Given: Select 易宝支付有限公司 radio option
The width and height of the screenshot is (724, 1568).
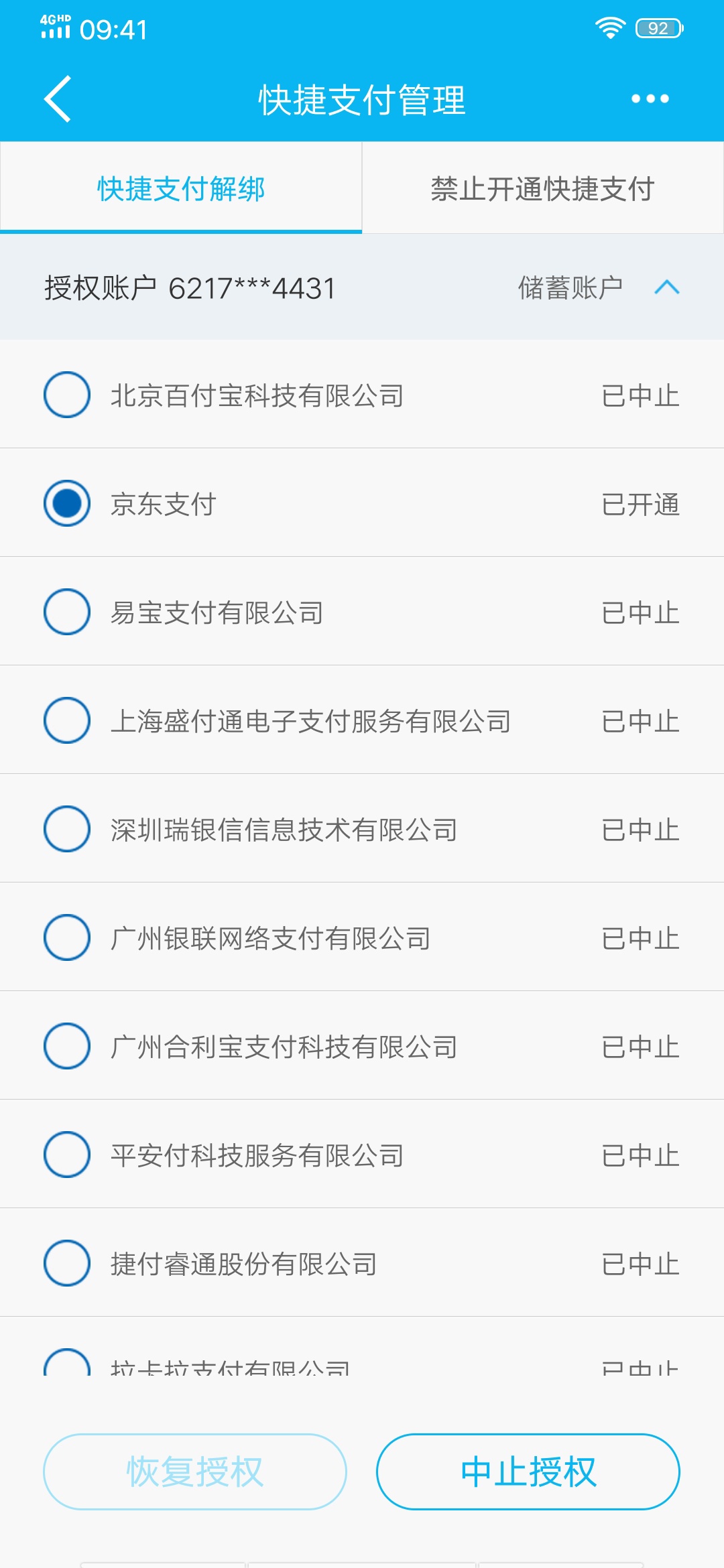Looking at the screenshot, I should [67, 612].
